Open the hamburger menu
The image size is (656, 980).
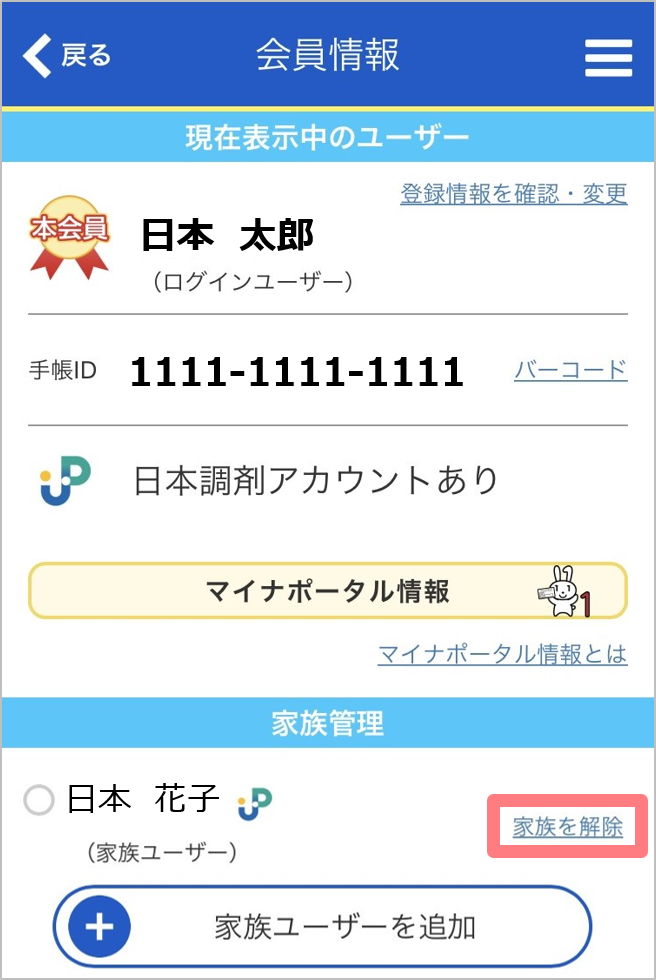click(608, 57)
